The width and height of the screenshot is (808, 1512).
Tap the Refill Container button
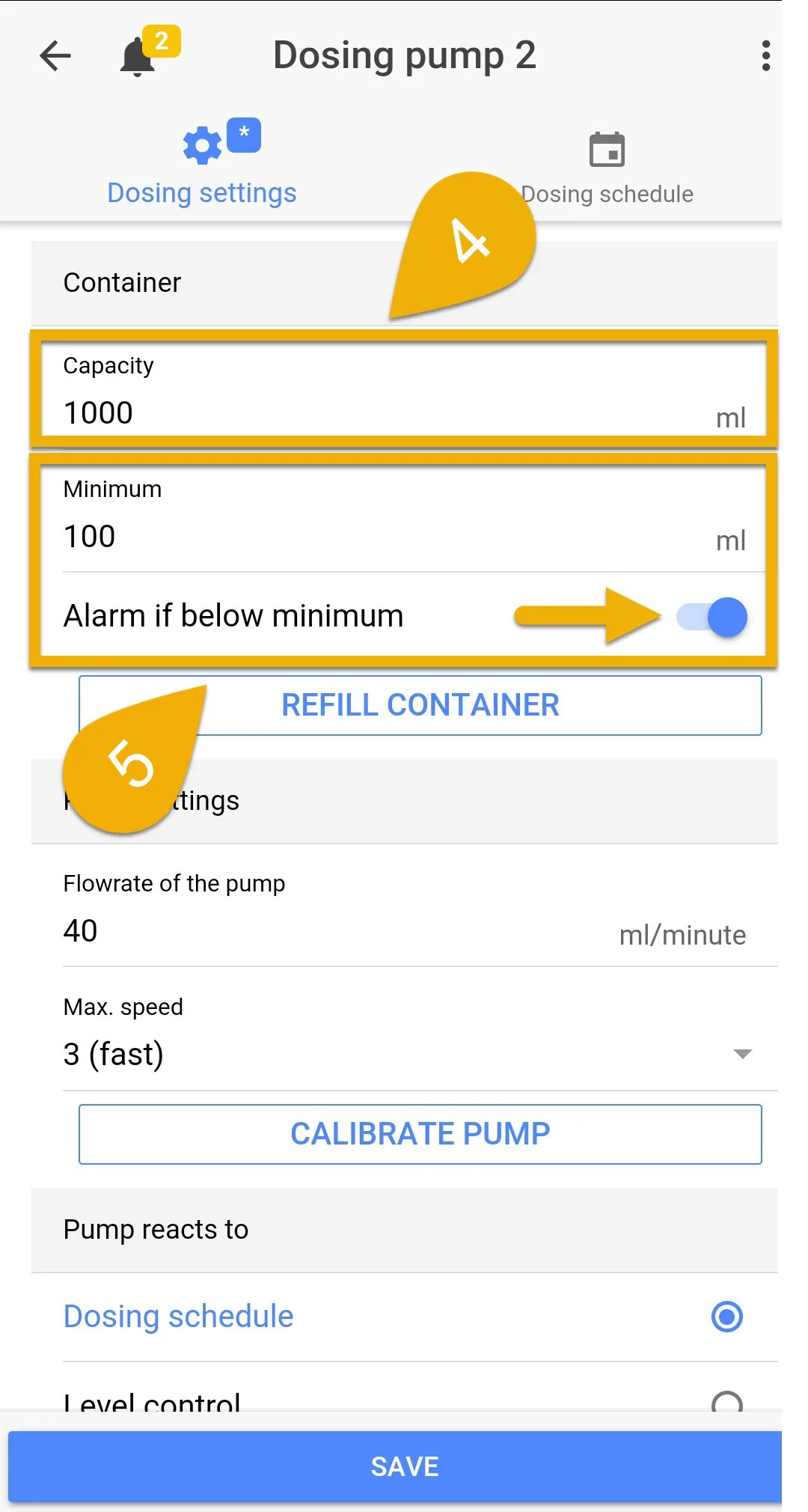(420, 705)
